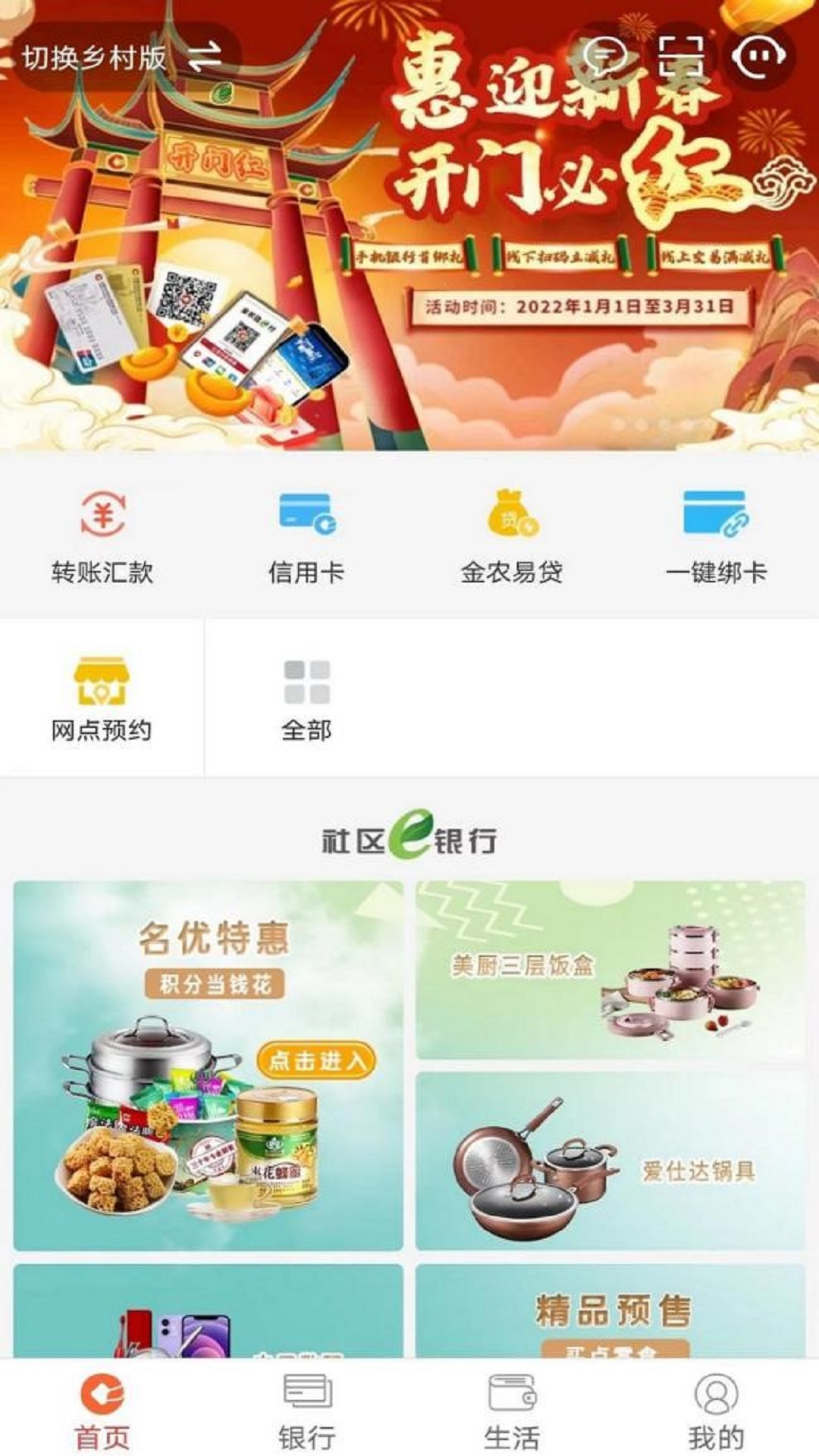Open the customer service robot icon
Image resolution: width=819 pixels, height=1456 pixels.
(x=760, y=56)
